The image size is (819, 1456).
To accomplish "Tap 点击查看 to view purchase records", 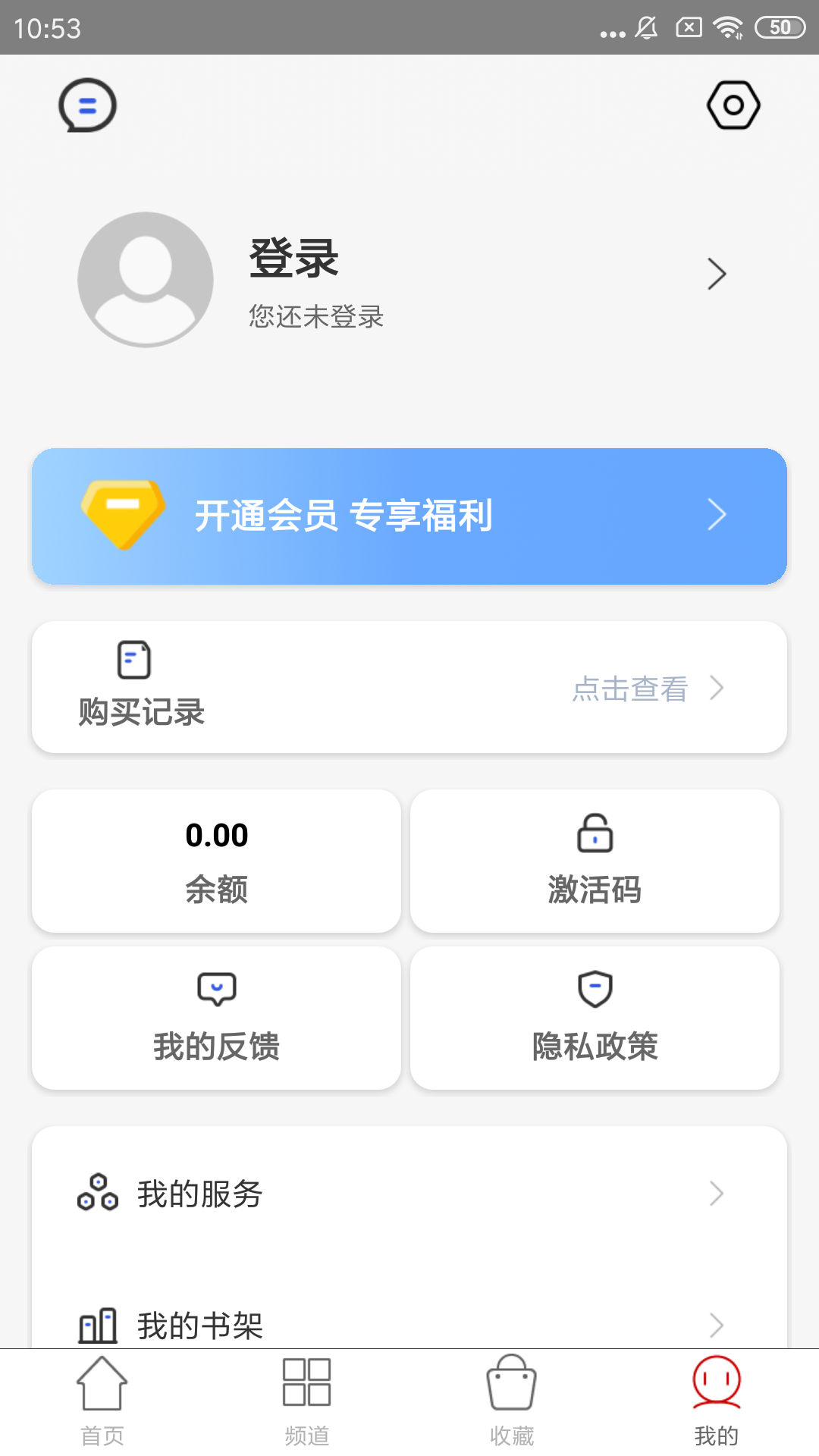I will click(x=632, y=689).
